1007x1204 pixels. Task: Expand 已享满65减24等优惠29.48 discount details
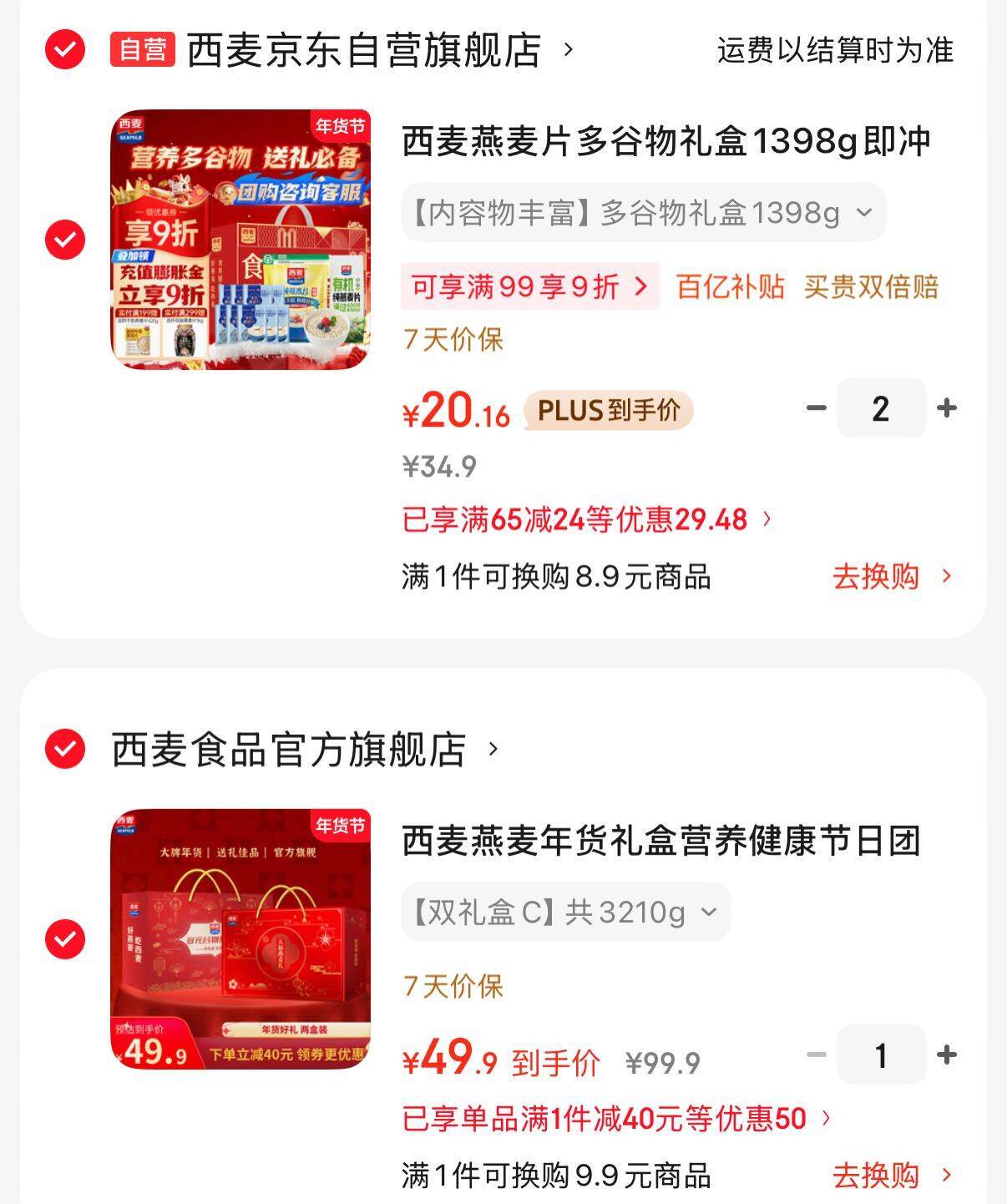pos(587,519)
